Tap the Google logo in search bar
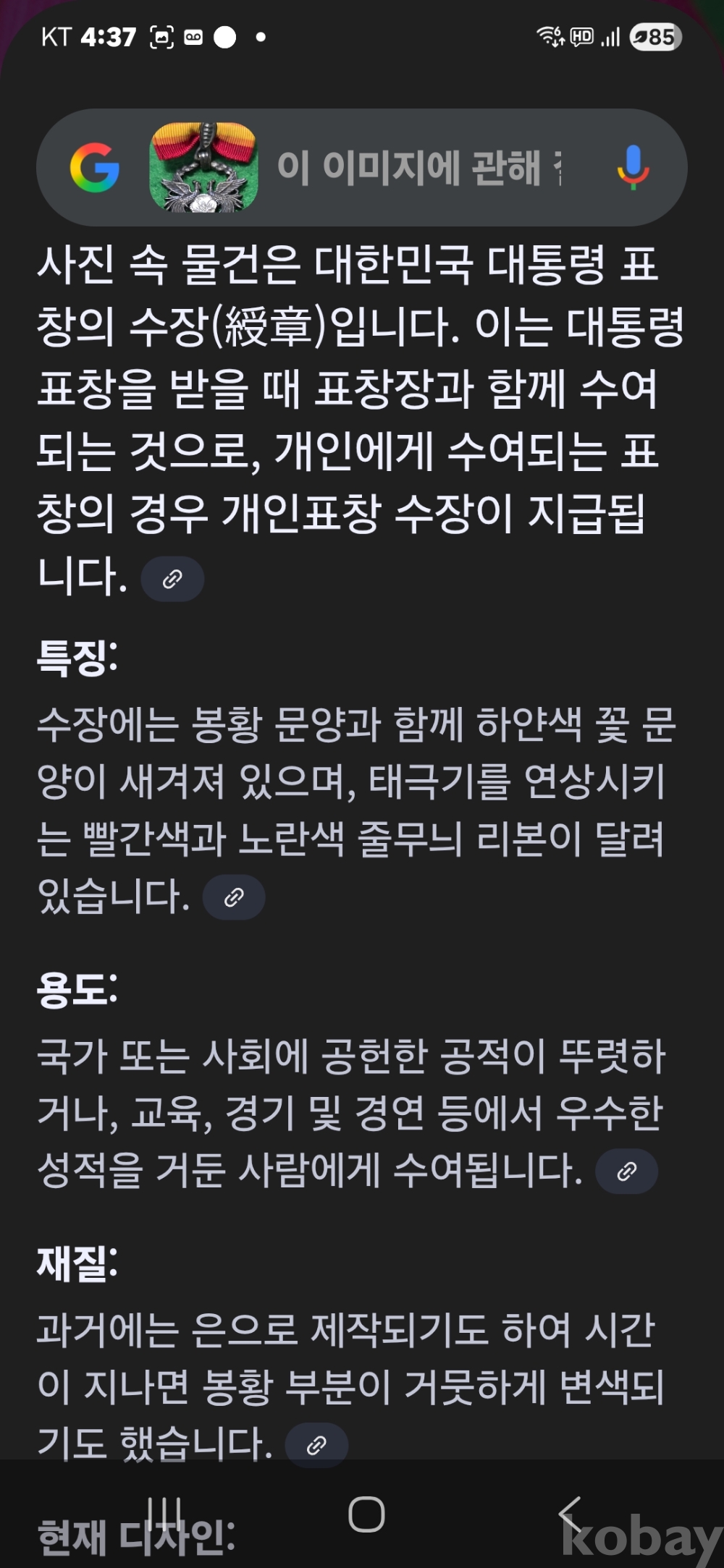724x1568 pixels. pos(95,167)
